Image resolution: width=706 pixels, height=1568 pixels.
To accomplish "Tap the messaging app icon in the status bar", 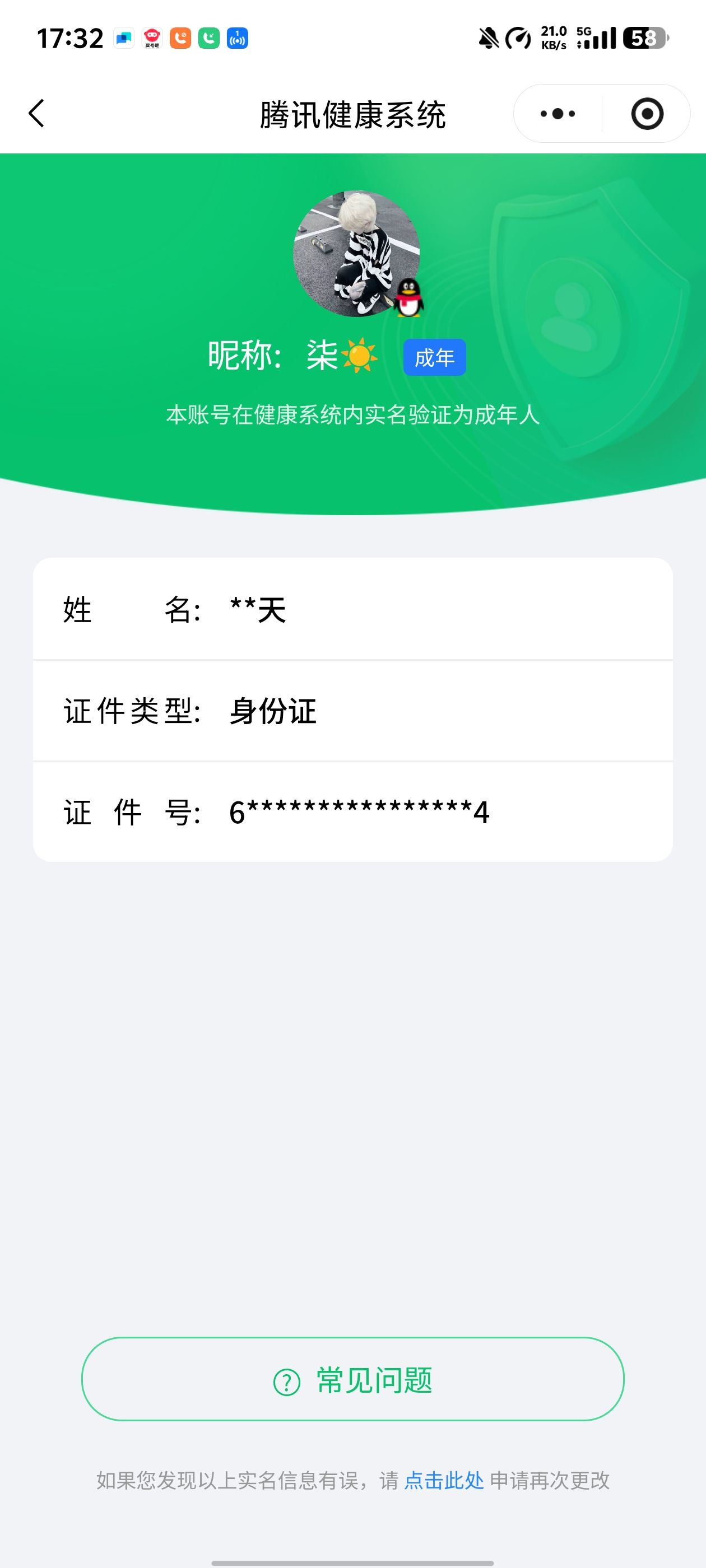I will tap(124, 38).
